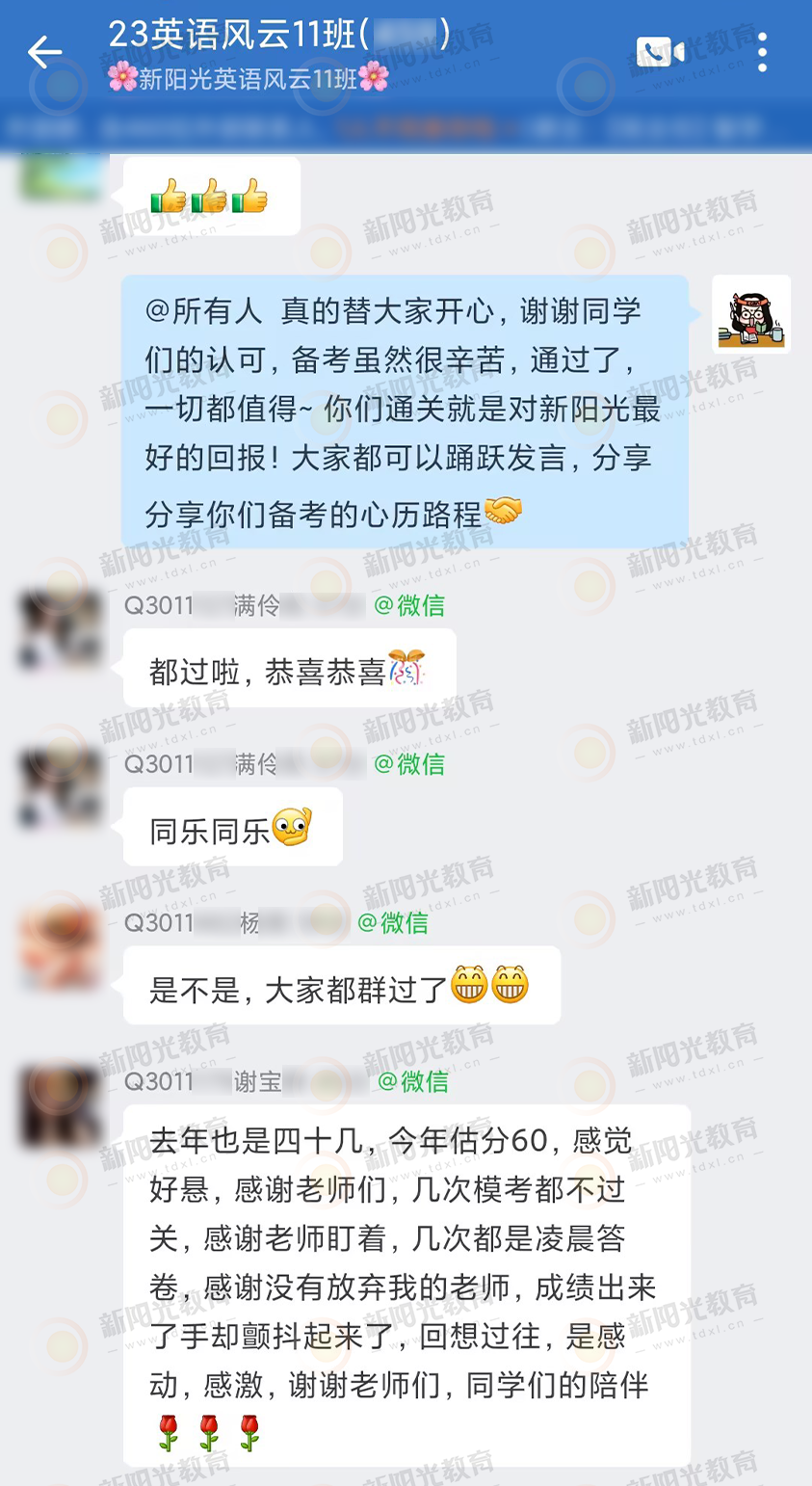Open the avatar beside 是不是，大家都群过了 message

coord(60,946)
